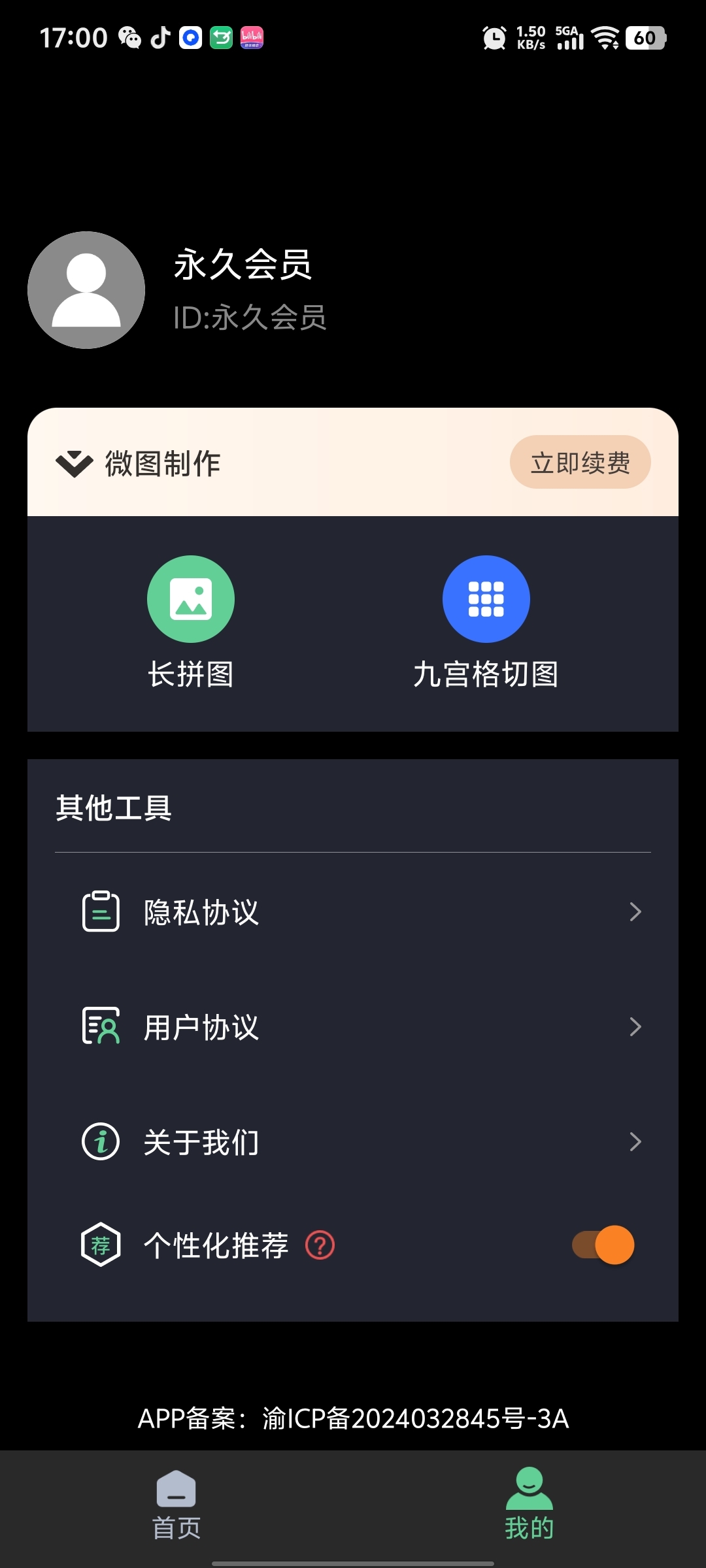Screen dimensions: 706x1568
Task: Show help for 个性化推荐 question mark
Action: coord(320,1245)
